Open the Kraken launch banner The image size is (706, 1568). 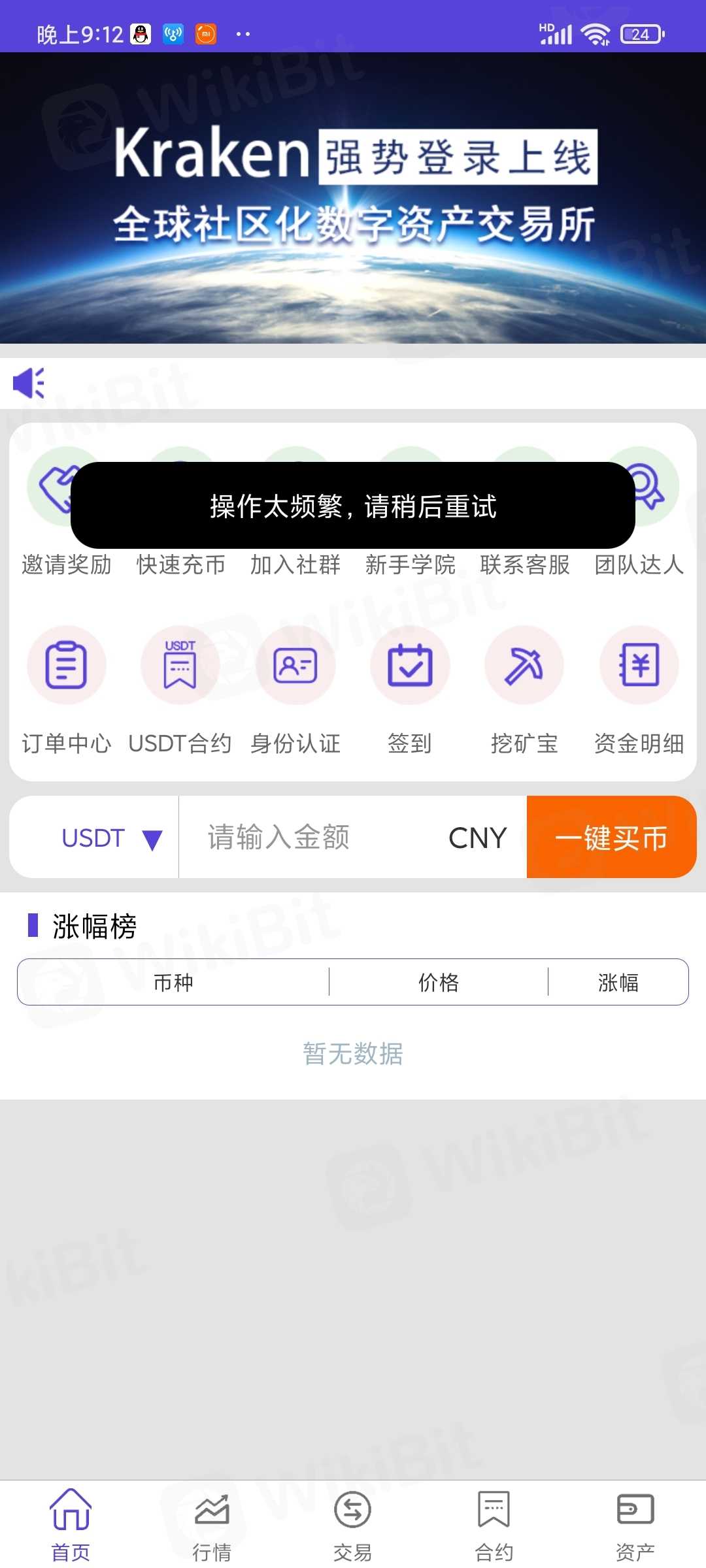(353, 197)
